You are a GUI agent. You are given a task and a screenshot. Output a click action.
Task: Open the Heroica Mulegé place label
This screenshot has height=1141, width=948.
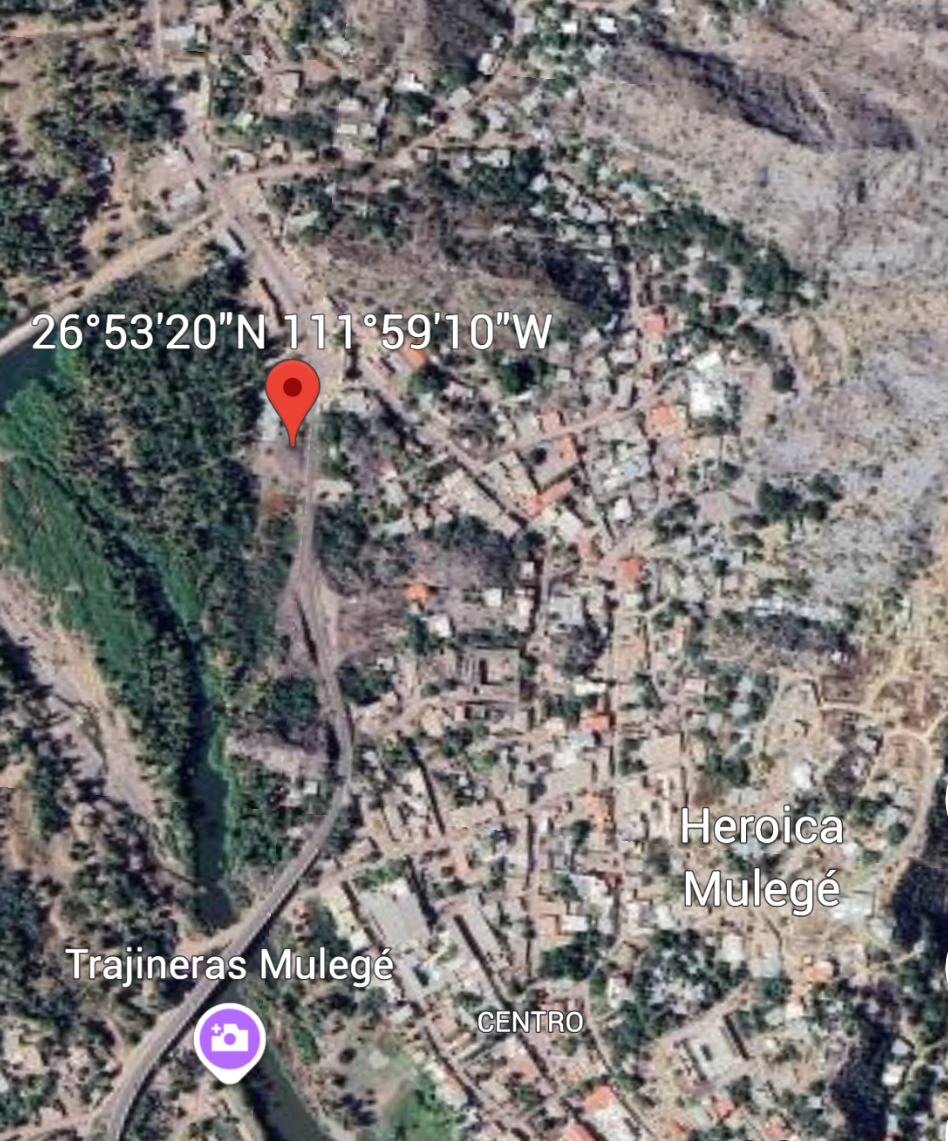pyautogui.click(x=762, y=860)
